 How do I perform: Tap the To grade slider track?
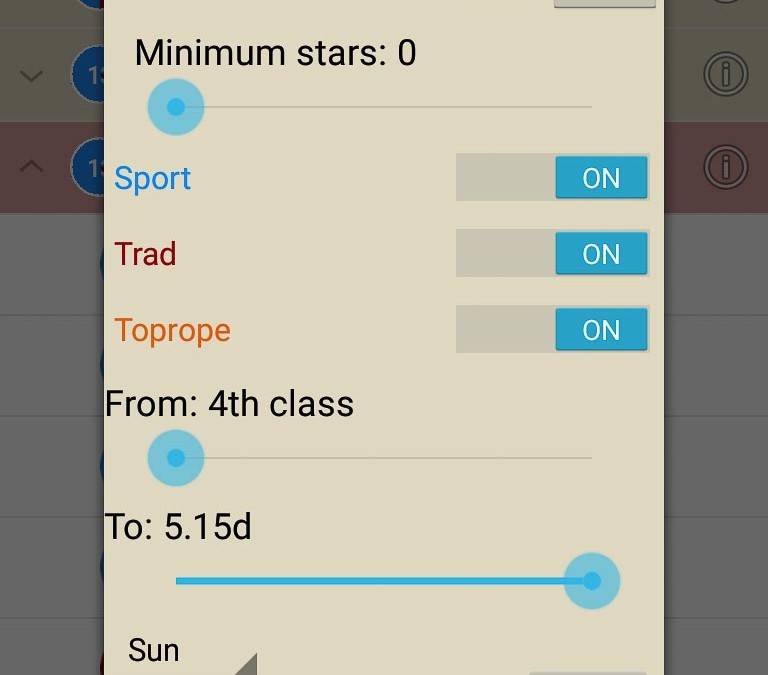384,580
